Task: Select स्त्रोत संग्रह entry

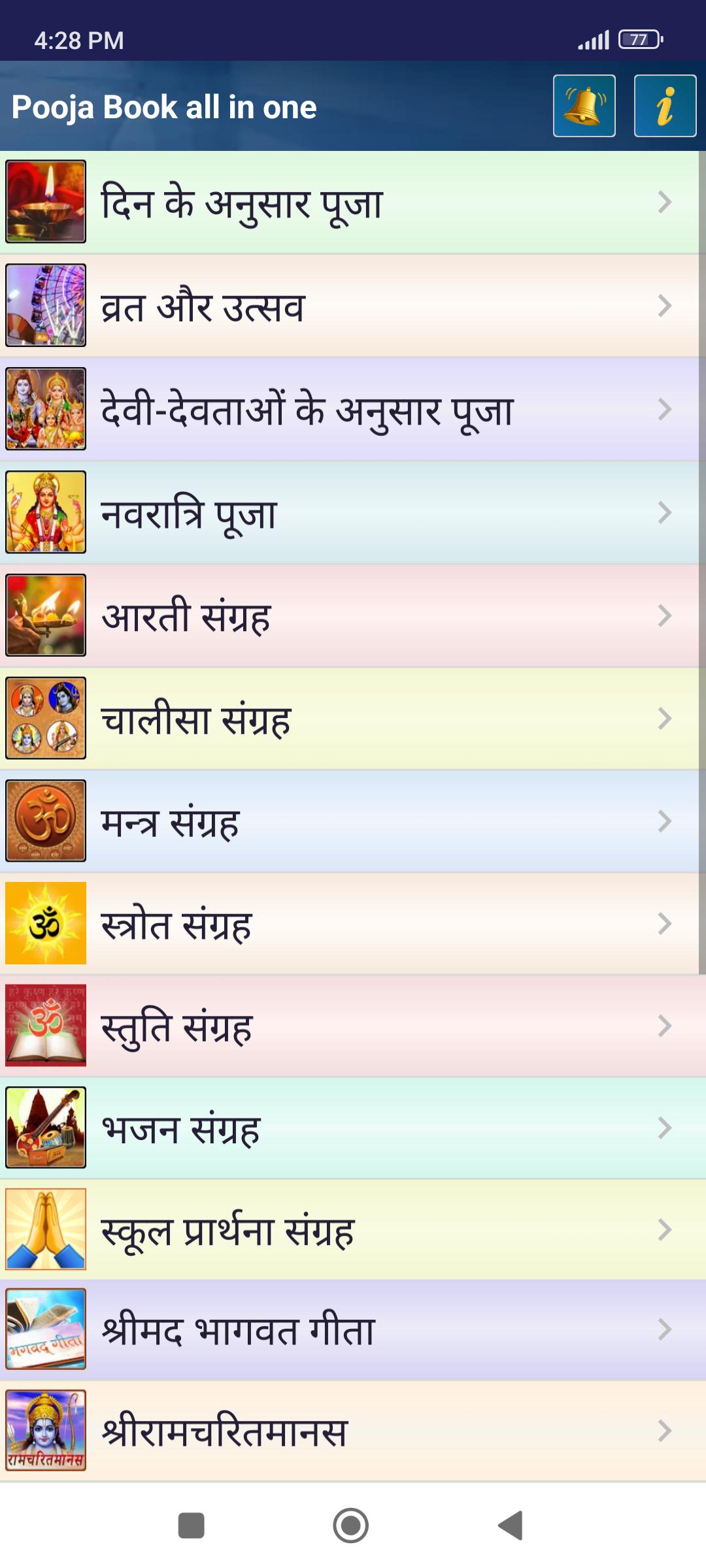Action: pos(353,924)
